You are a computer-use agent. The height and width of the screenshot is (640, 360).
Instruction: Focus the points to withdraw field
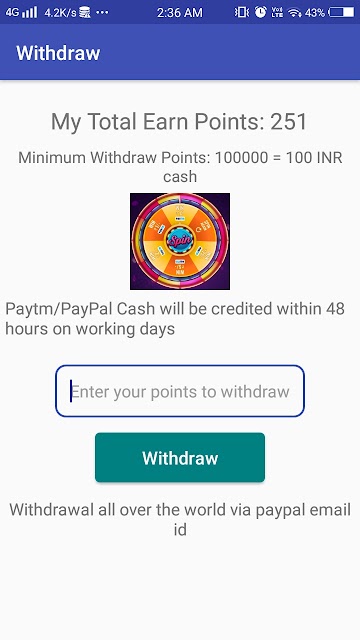point(180,391)
